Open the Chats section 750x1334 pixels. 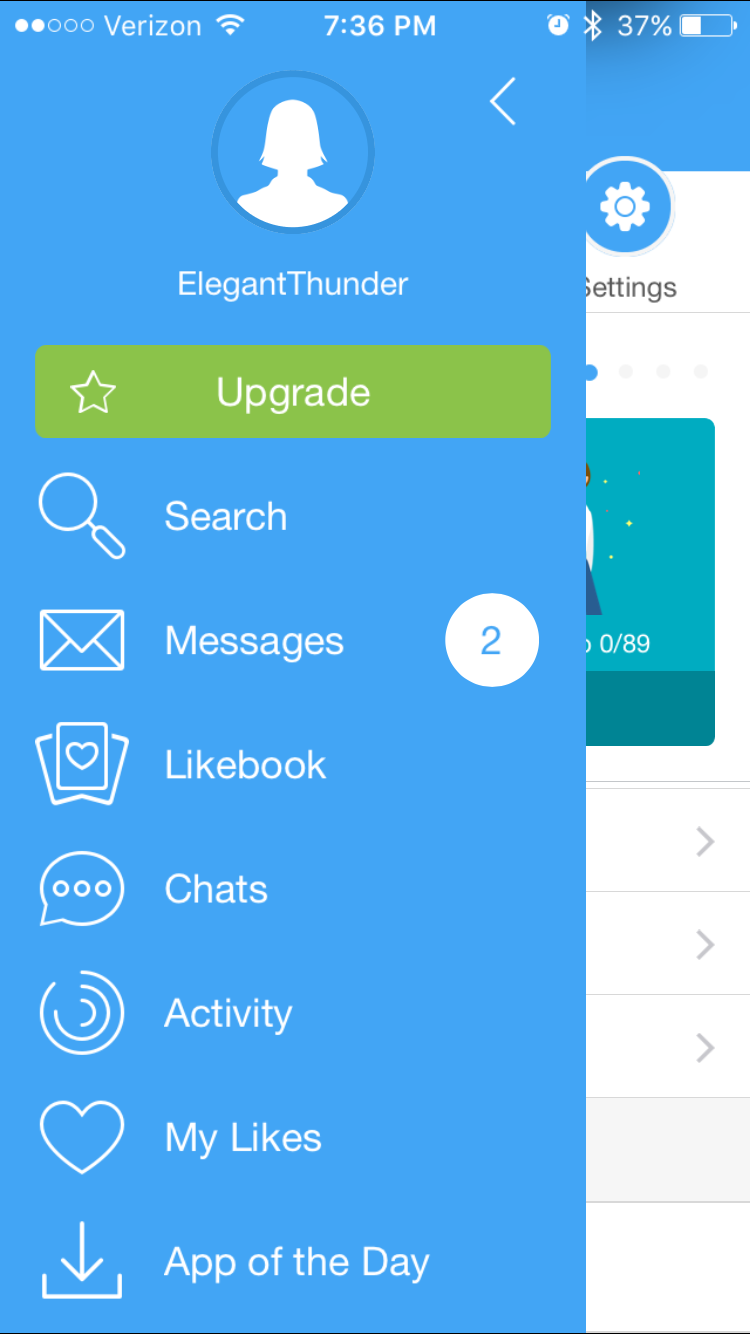click(x=293, y=889)
